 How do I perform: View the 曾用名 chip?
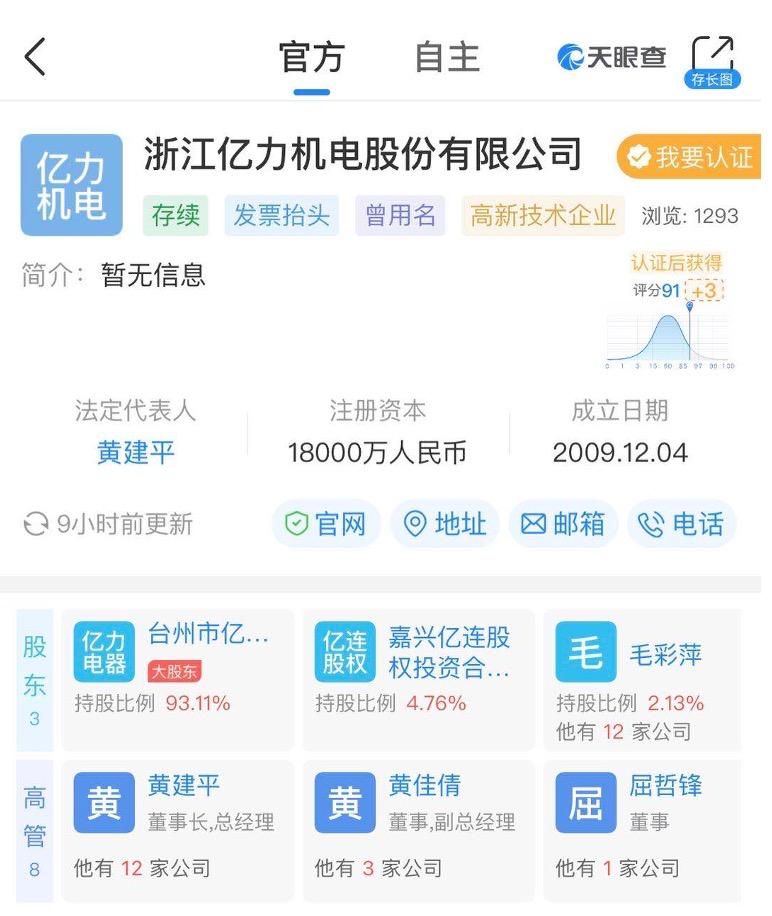[400, 215]
